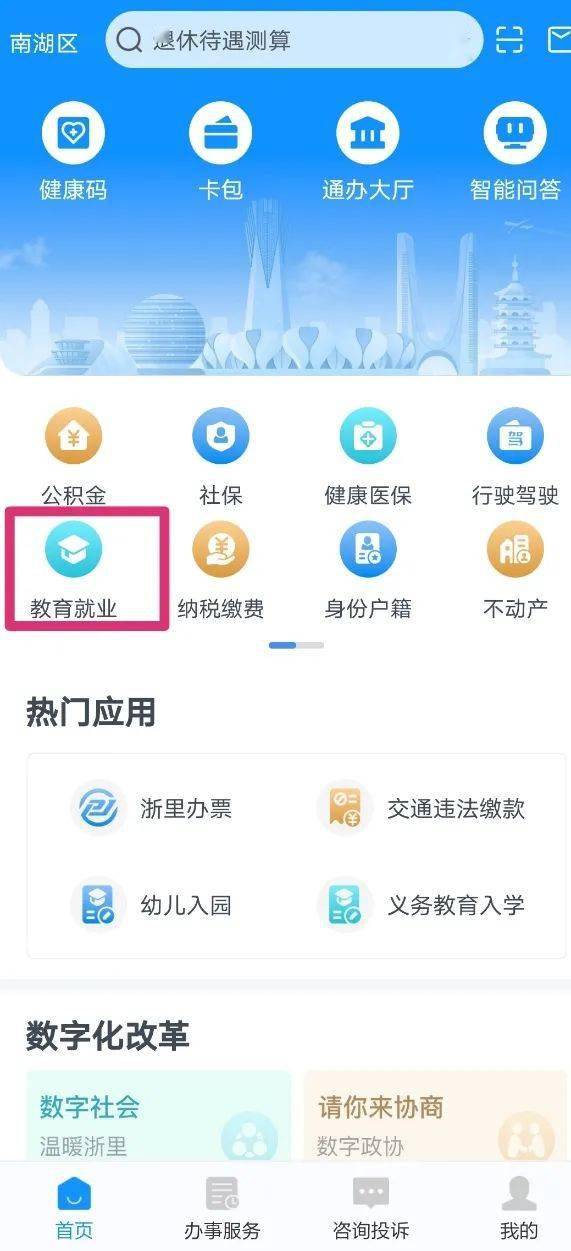Viewport: 571px width, 1251px height.
Task: Change the 南湖区 location
Action: coord(44,43)
